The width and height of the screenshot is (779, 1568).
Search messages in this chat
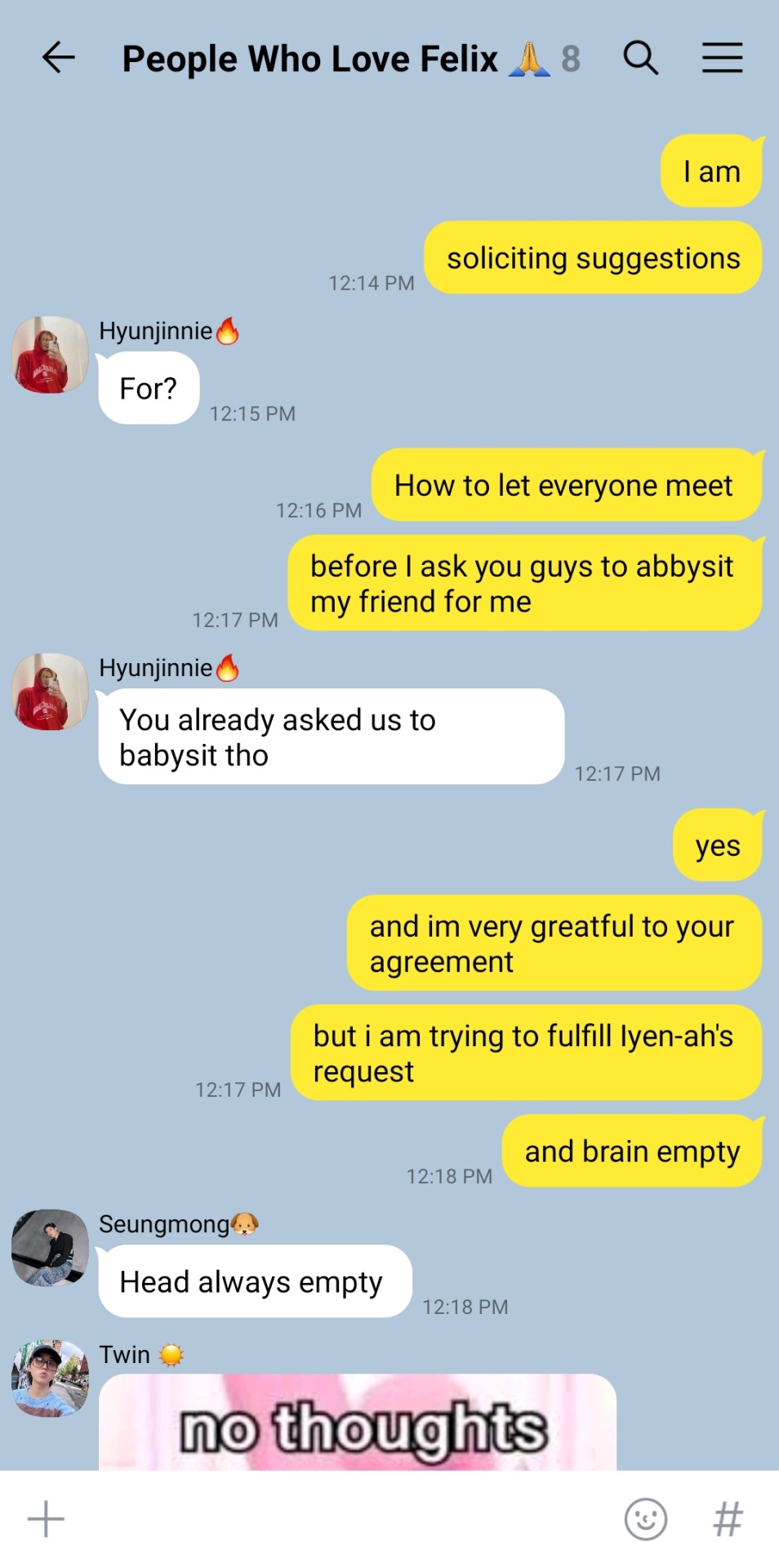[640, 58]
